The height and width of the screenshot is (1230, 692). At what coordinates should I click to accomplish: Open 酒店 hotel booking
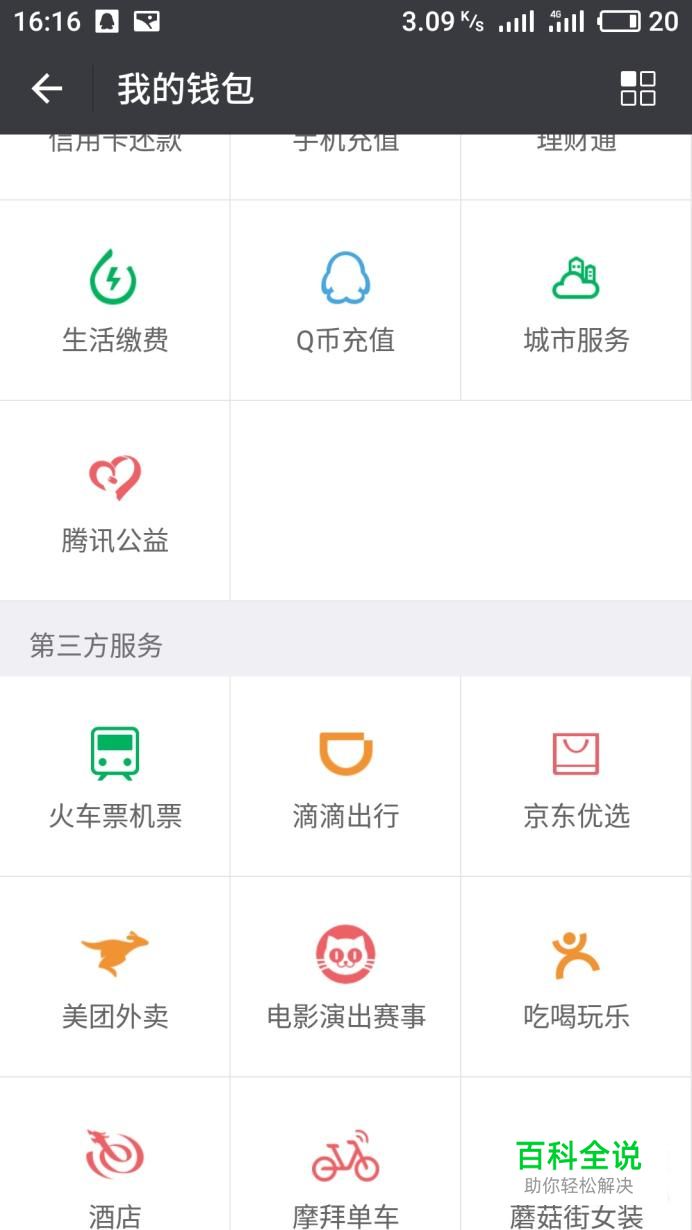tap(115, 1155)
